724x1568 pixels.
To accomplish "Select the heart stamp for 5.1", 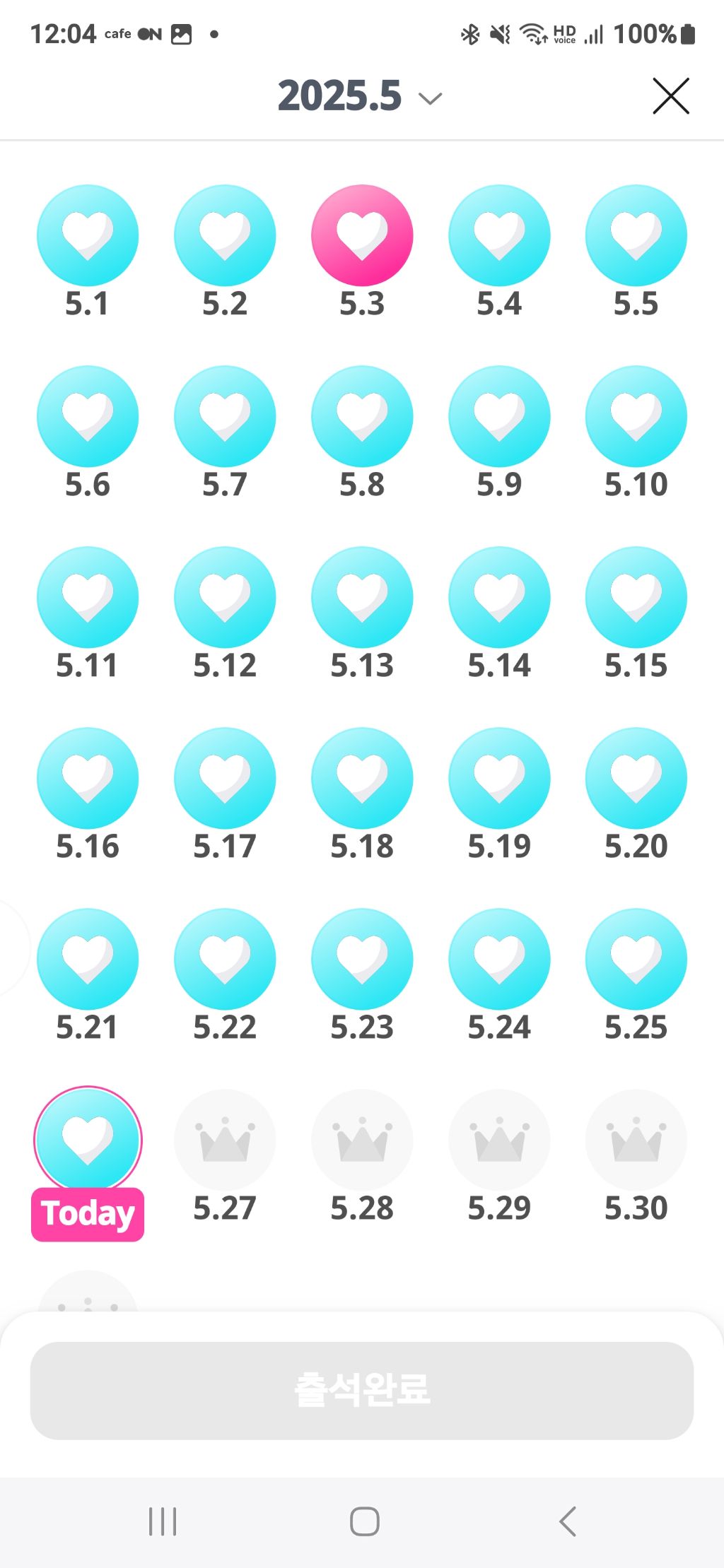I will pyautogui.click(x=88, y=235).
